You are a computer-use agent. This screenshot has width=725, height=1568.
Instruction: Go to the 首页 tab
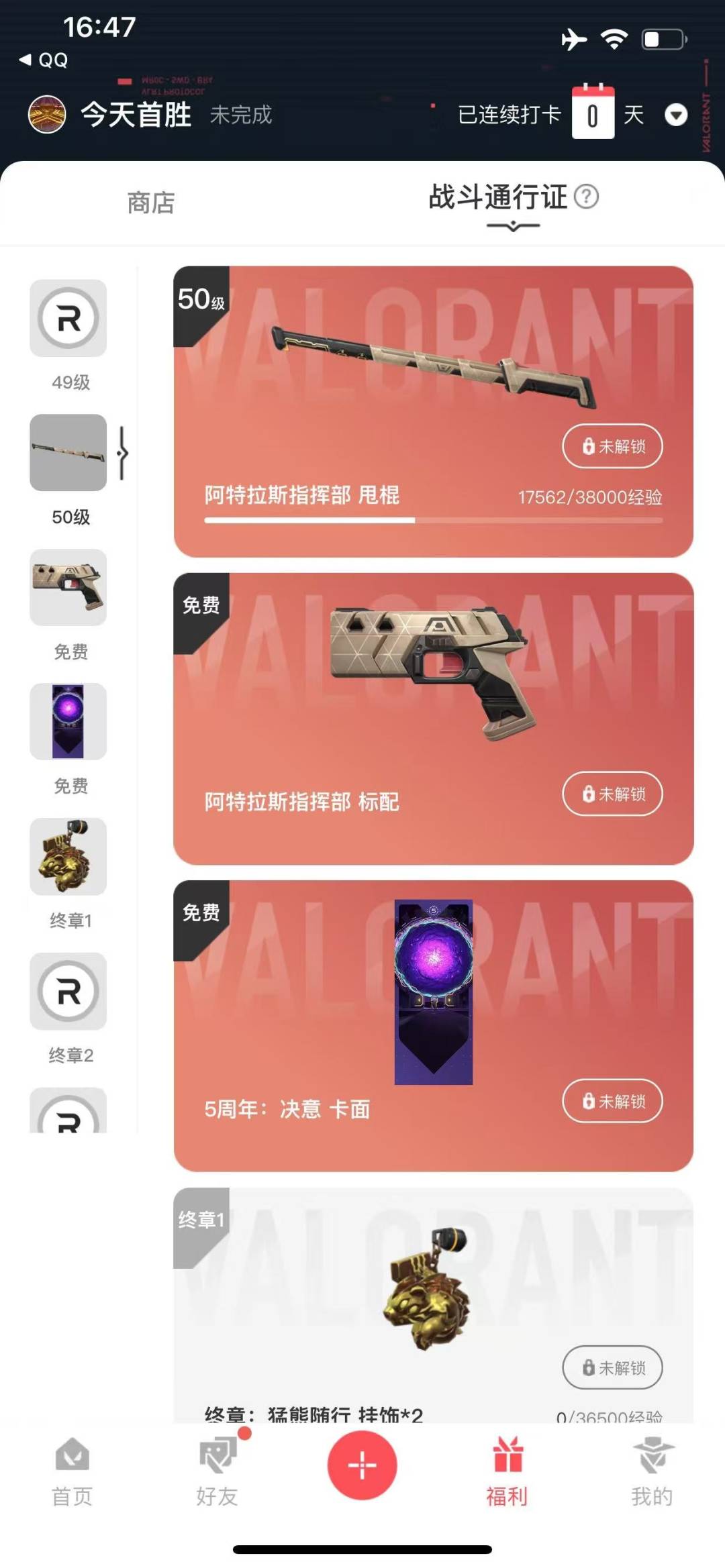[x=72, y=1472]
